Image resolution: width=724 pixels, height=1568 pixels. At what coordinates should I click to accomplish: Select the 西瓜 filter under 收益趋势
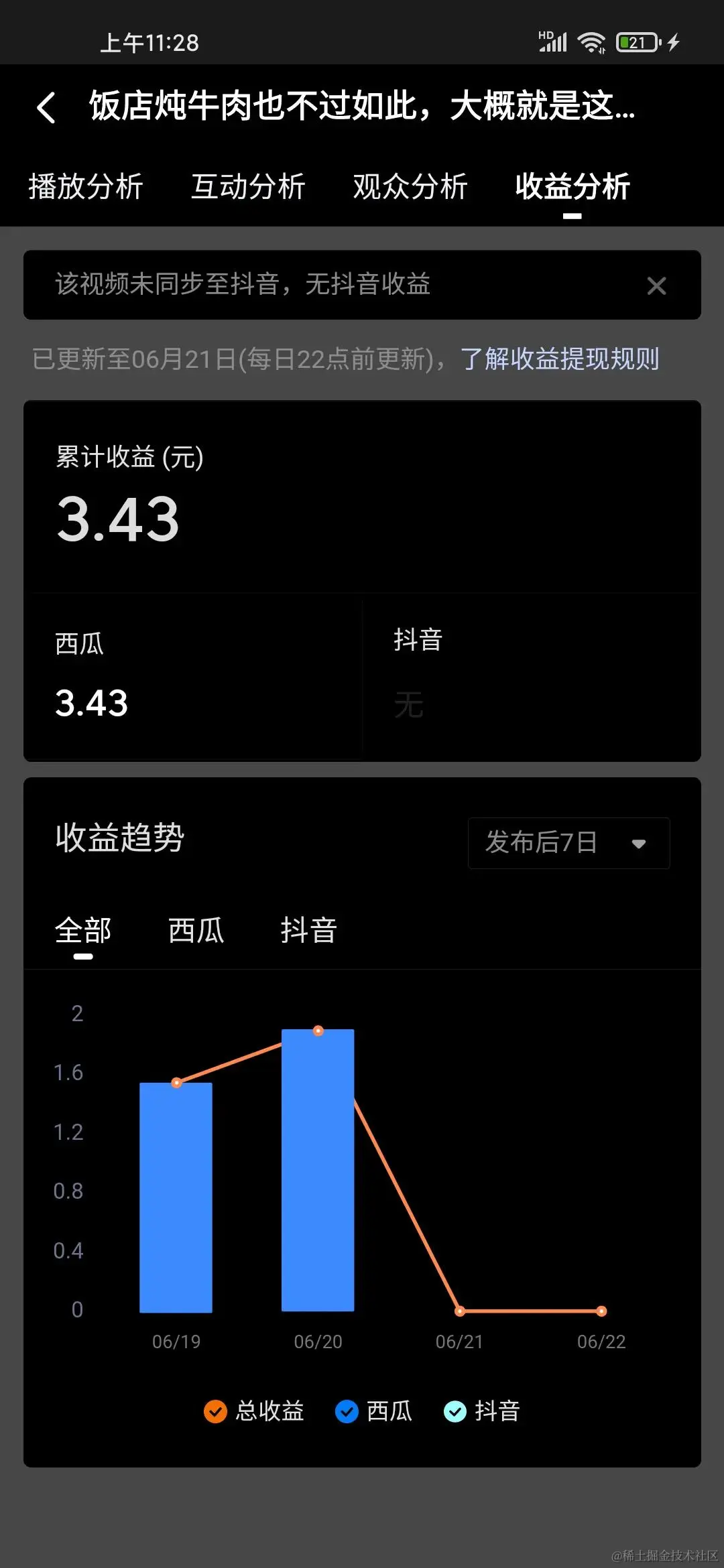coord(195,931)
